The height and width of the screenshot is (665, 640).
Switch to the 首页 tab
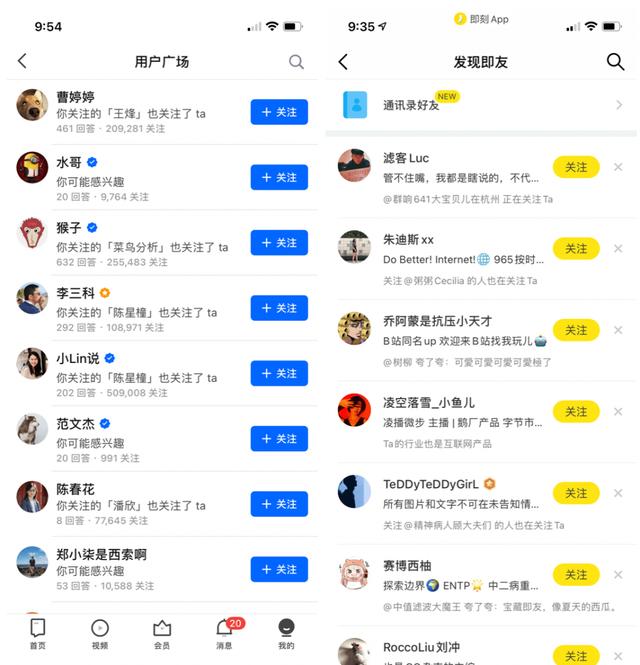point(37,634)
